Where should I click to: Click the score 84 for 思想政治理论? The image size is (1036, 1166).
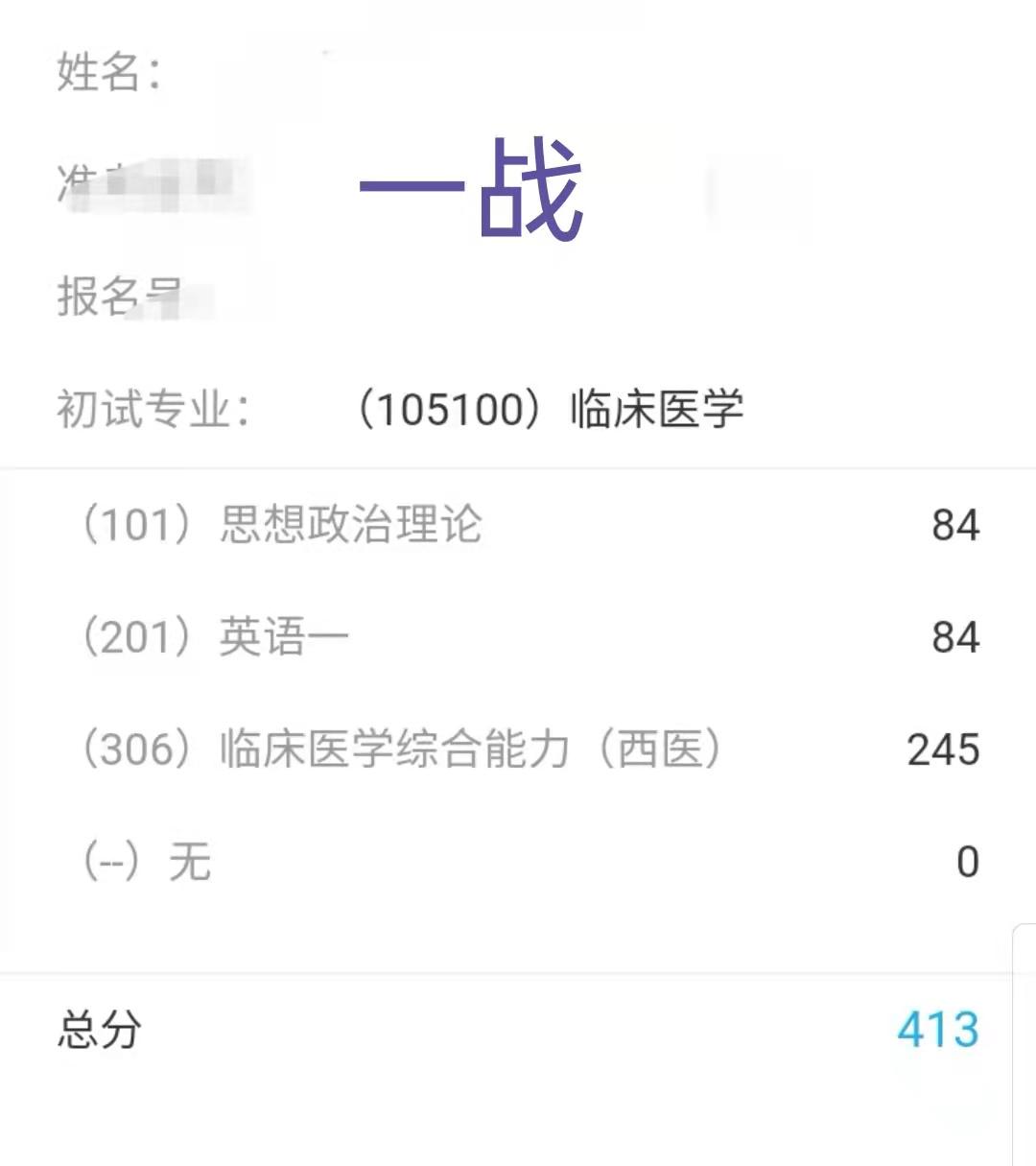[x=955, y=524]
